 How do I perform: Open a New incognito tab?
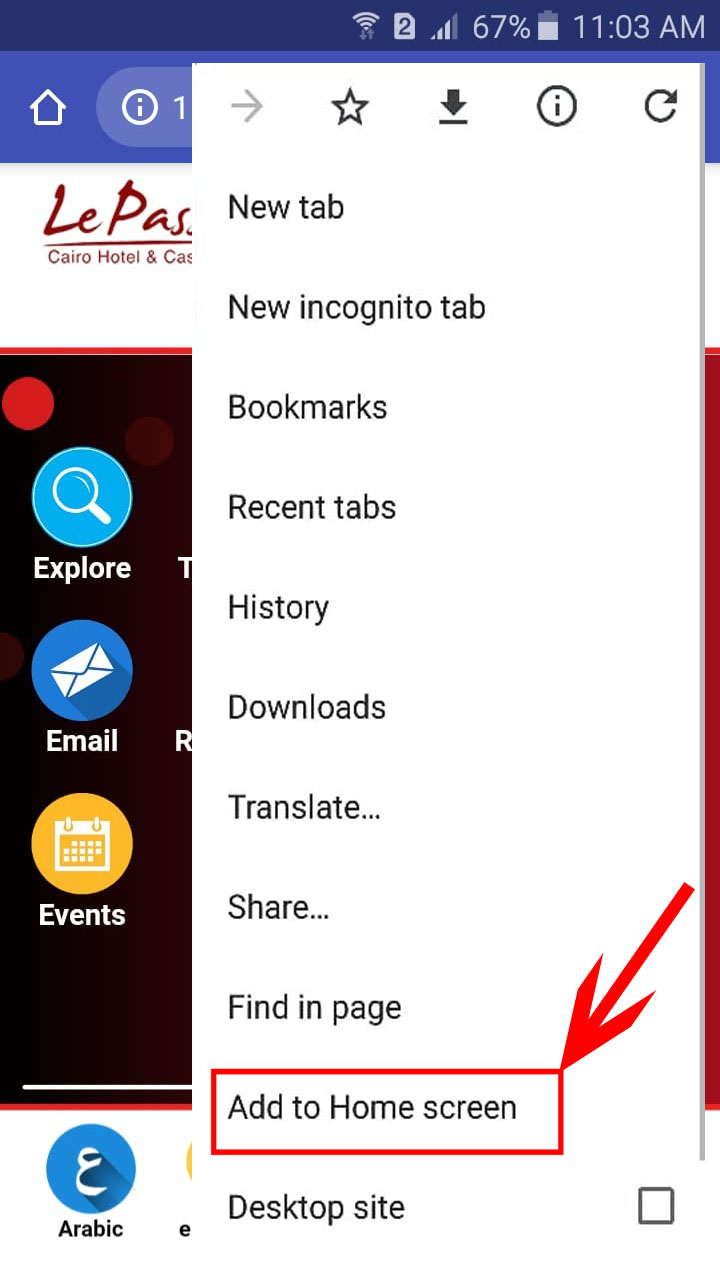click(x=356, y=307)
